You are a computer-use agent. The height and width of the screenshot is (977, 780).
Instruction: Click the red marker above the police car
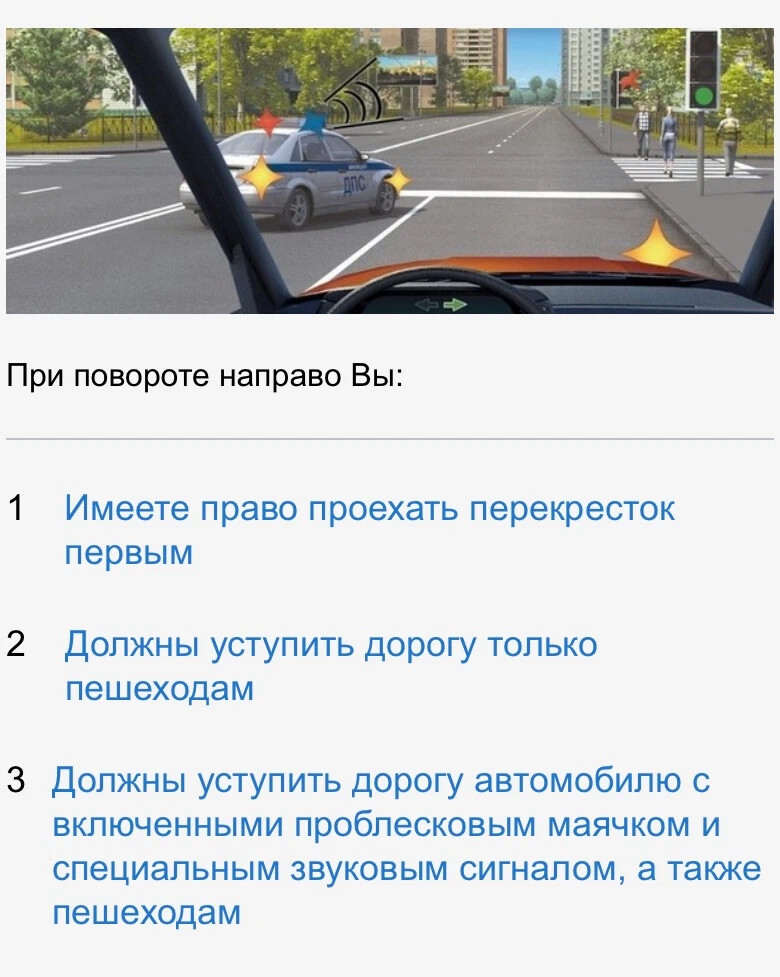(267, 122)
